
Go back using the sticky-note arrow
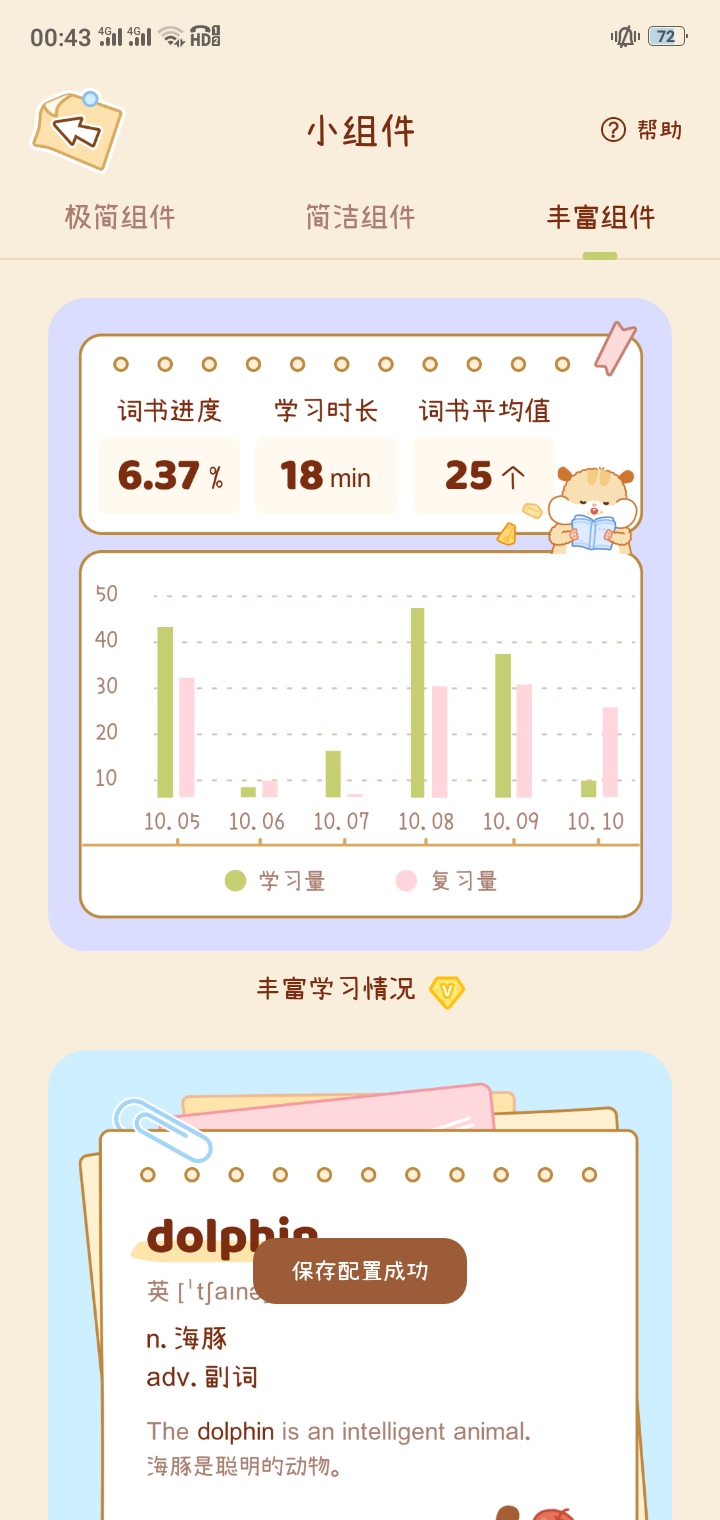pos(76,130)
